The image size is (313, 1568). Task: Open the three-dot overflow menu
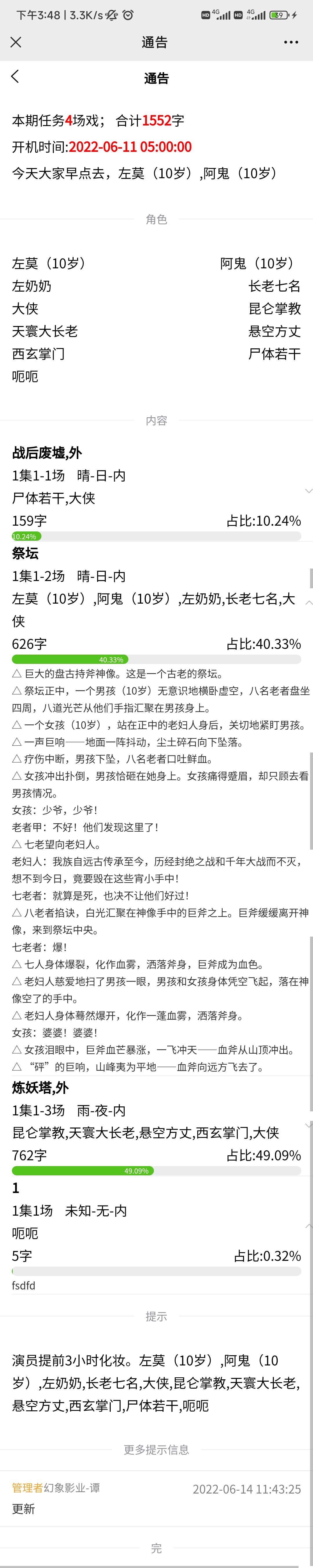click(291, 42)
